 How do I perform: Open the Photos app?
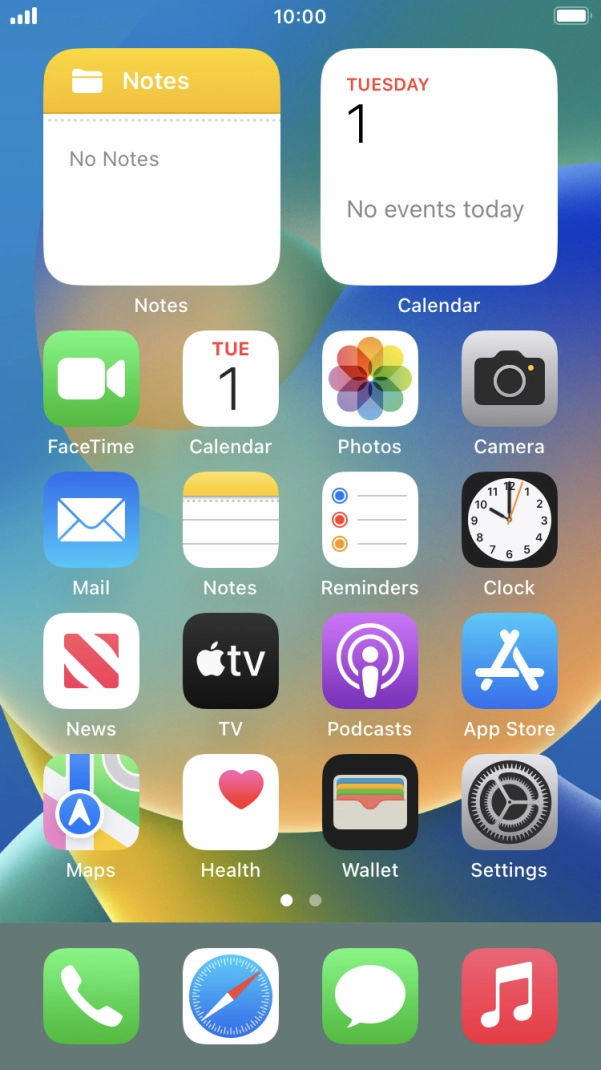(x=370, y=379)
